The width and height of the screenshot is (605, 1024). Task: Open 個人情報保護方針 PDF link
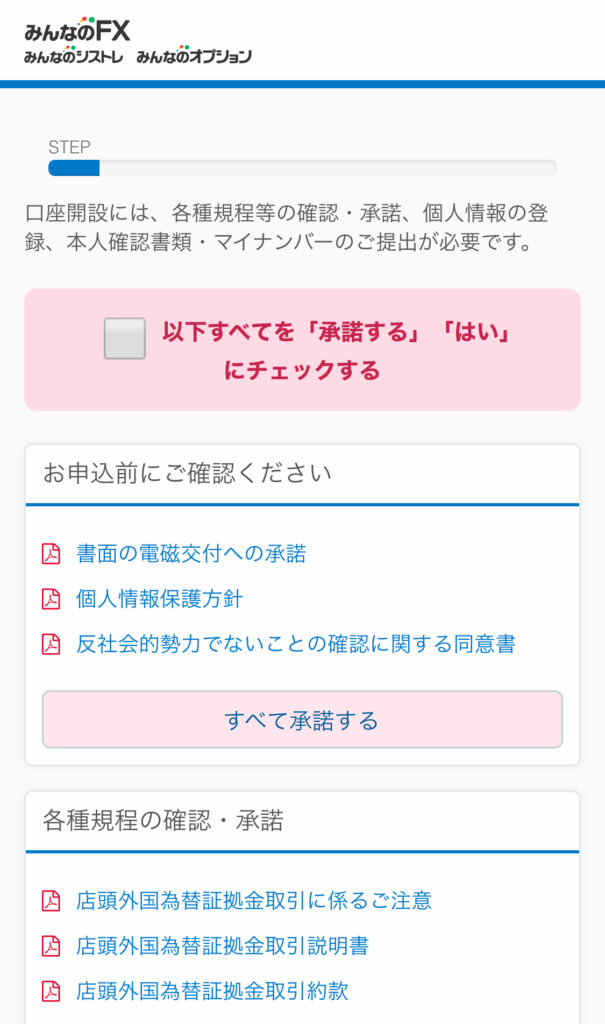point(159,599)
